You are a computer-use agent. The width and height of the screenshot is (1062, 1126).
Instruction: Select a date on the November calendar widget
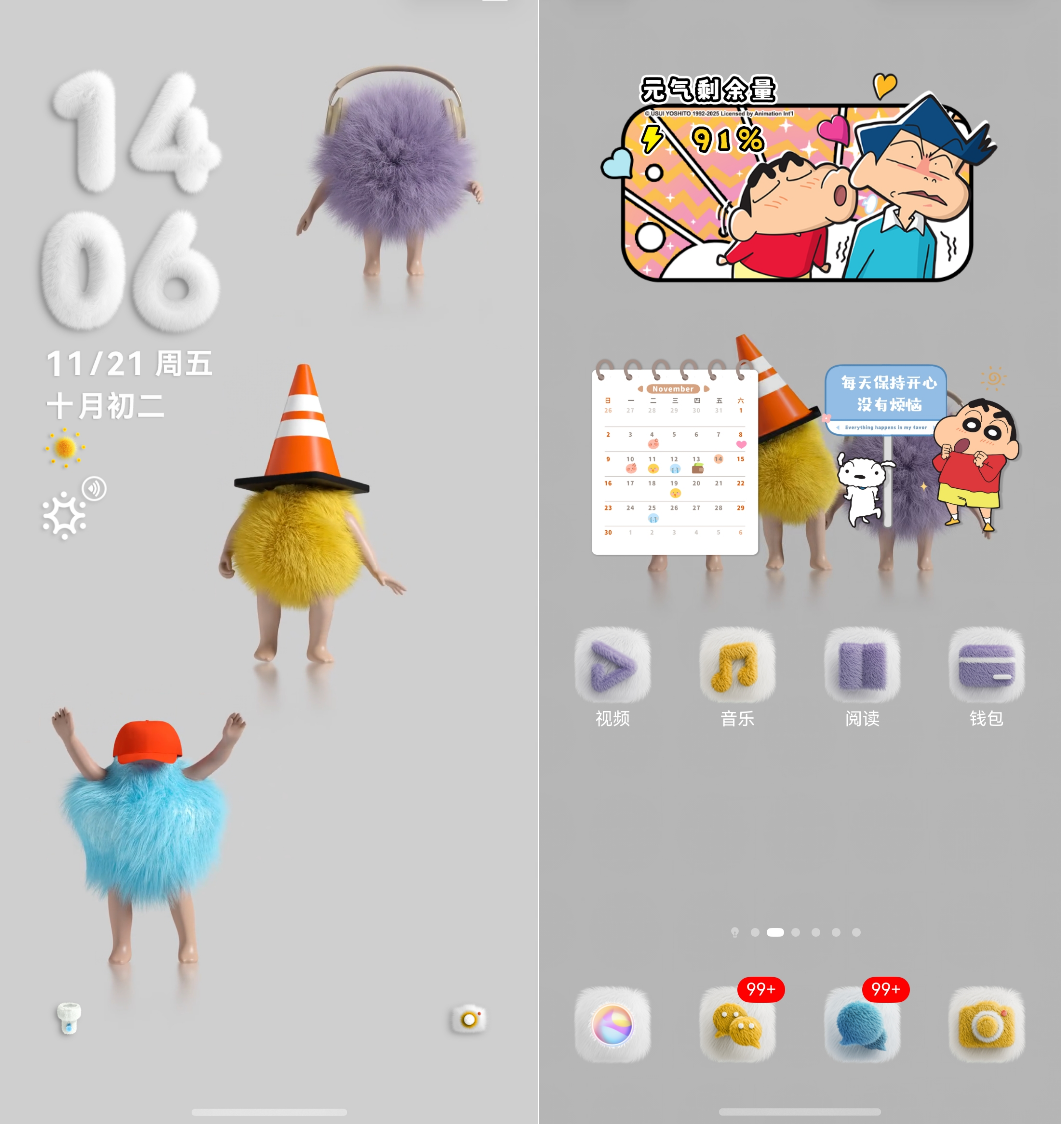675,460
